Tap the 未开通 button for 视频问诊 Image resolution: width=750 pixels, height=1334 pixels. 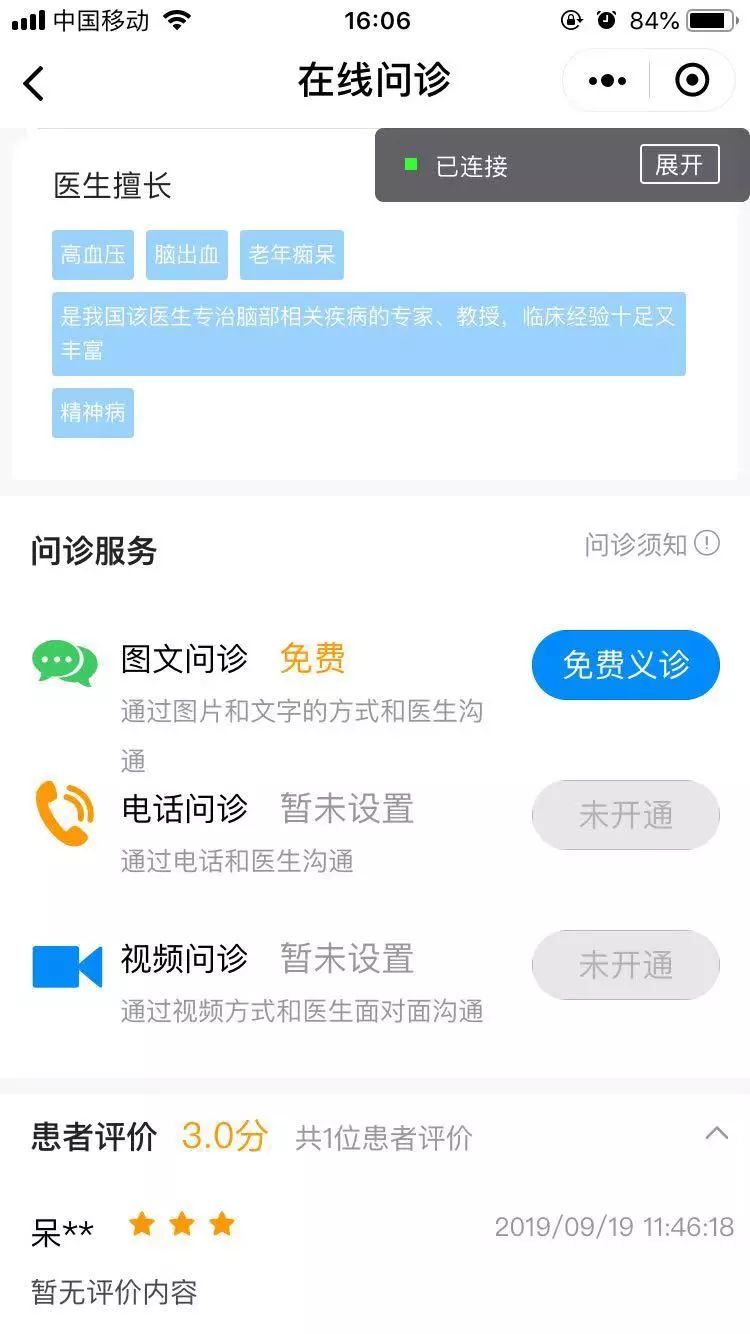point(626,965)
